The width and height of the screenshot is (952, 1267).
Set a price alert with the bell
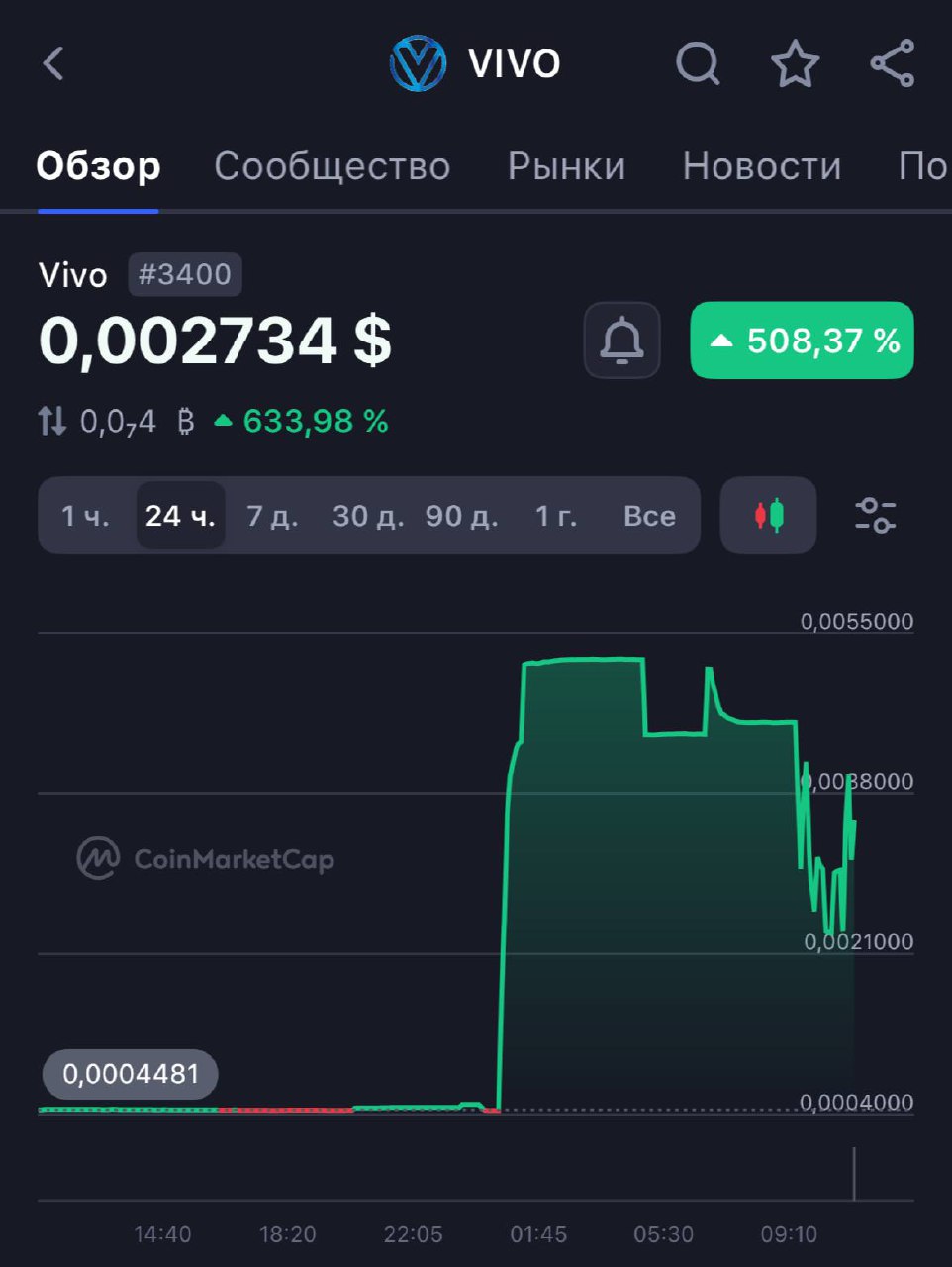(x=621, y=341)
